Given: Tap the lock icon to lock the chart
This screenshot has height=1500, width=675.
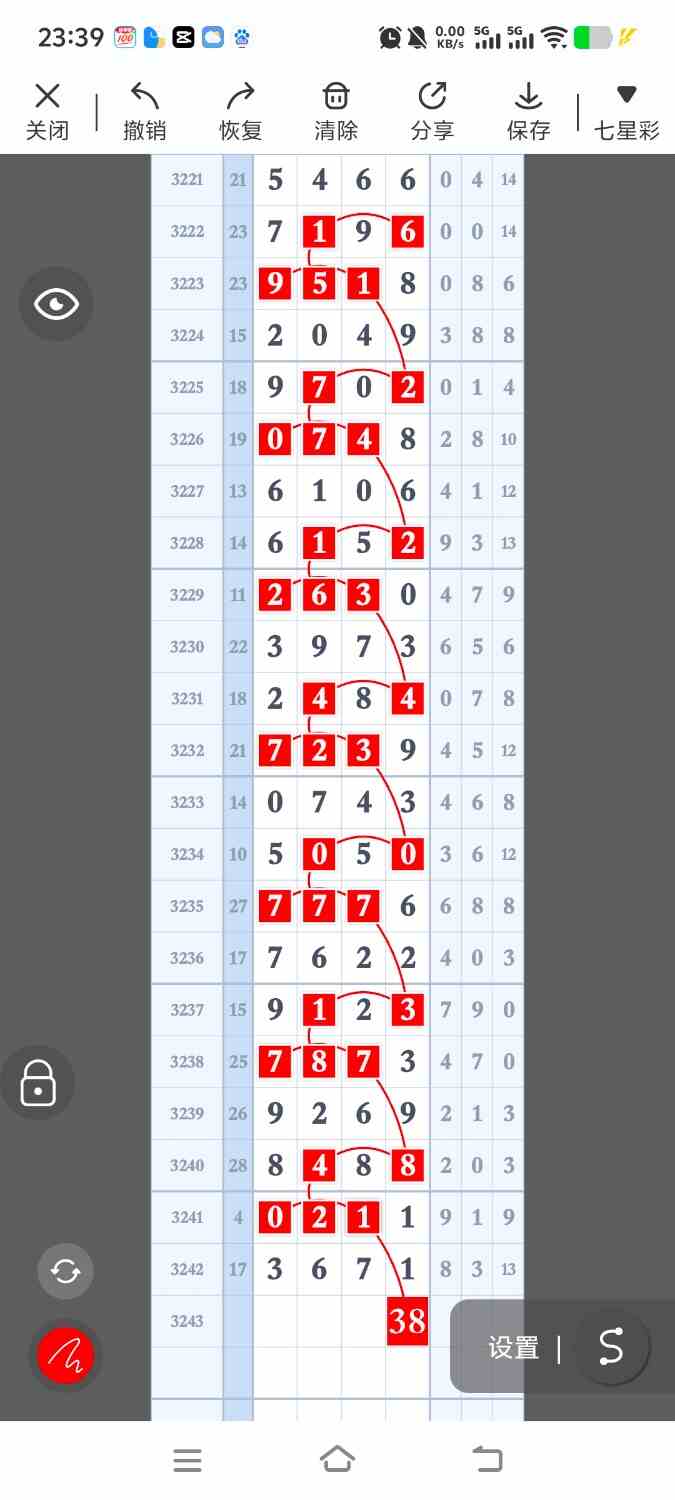Looking at the screenshot, I should click(x=38, y=1082).
